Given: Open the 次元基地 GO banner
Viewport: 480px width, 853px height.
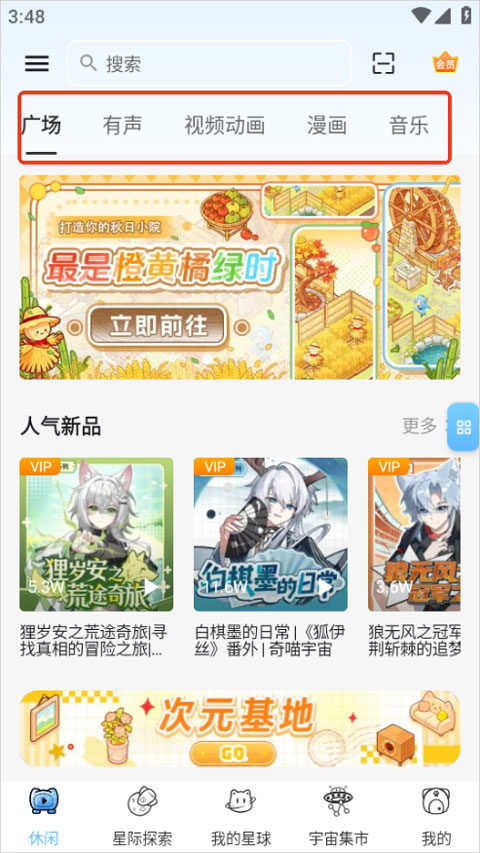Looking at the screenshot, I should (240, 728).
